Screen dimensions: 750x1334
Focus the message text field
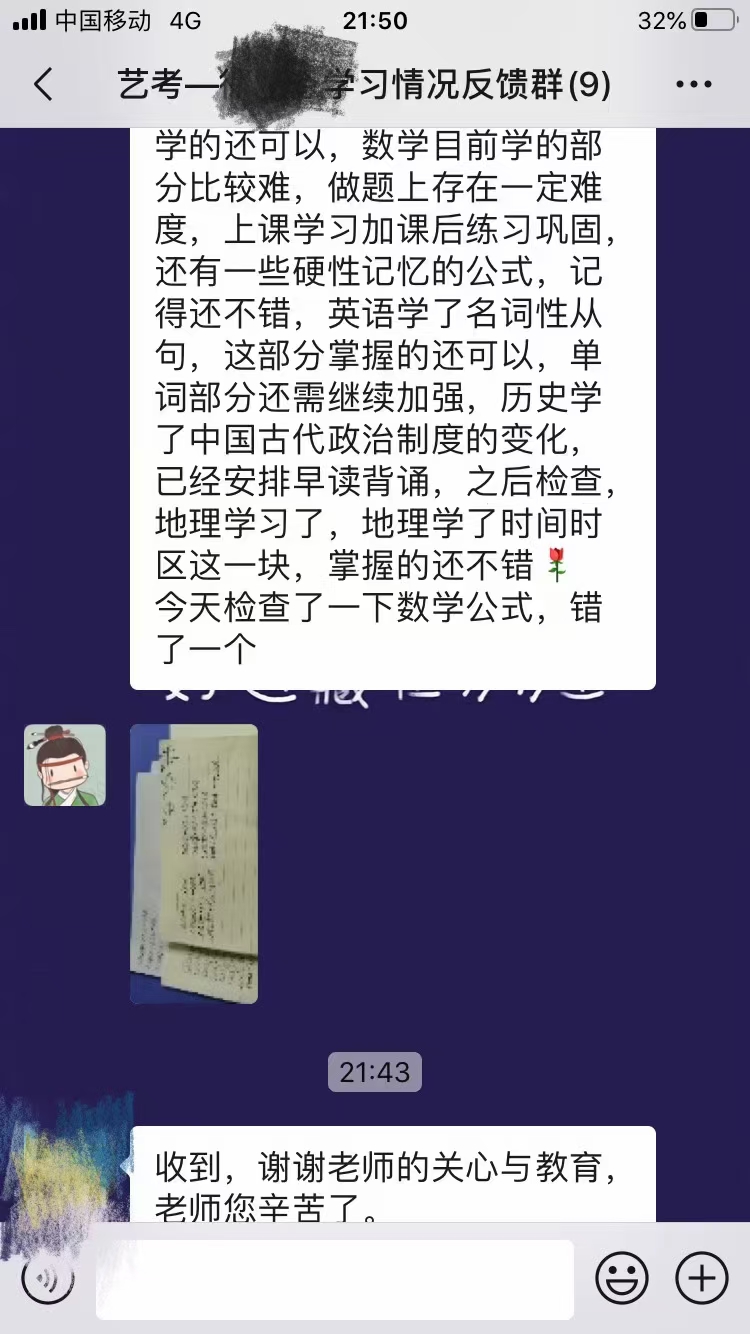[x=335, y=1278]
